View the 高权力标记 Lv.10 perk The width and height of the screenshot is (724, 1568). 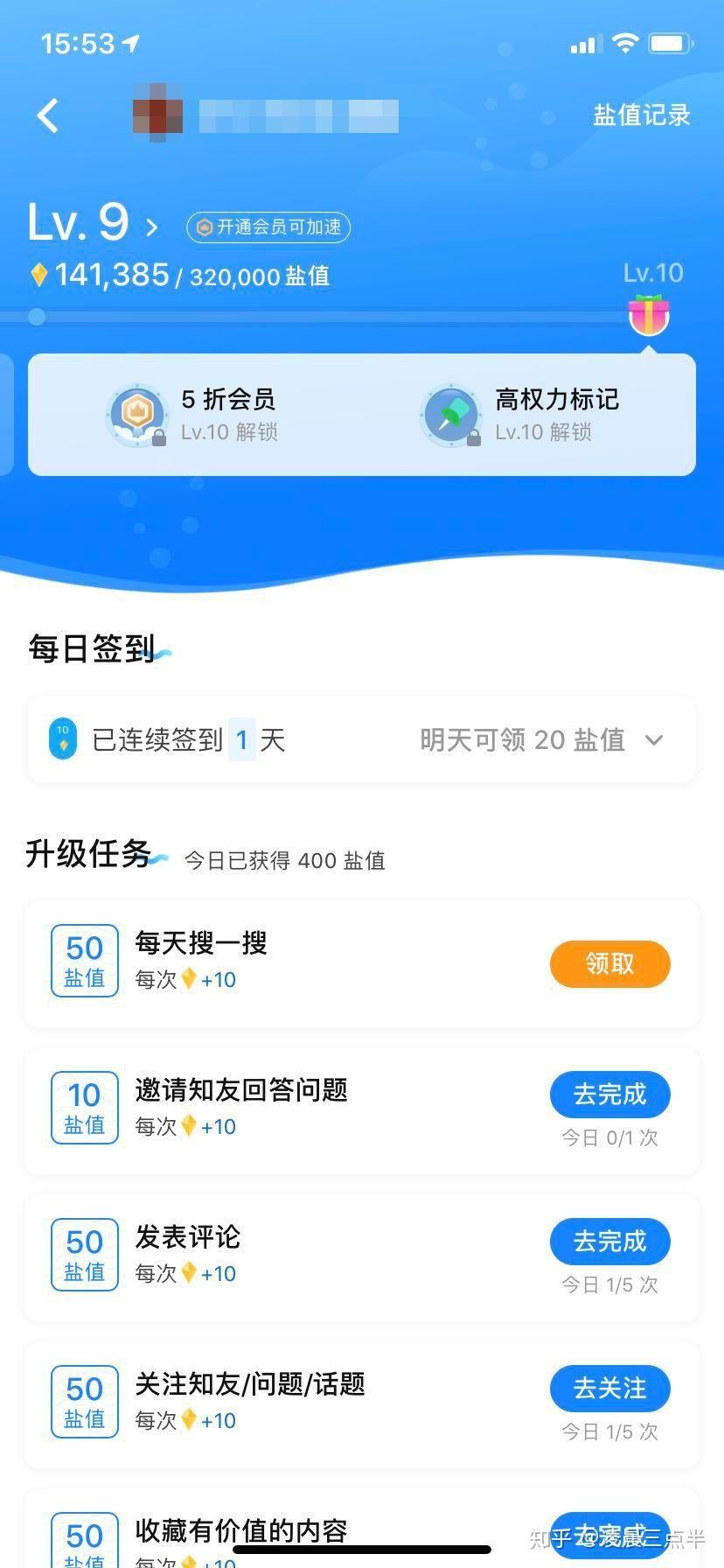[x=521, y=415]
